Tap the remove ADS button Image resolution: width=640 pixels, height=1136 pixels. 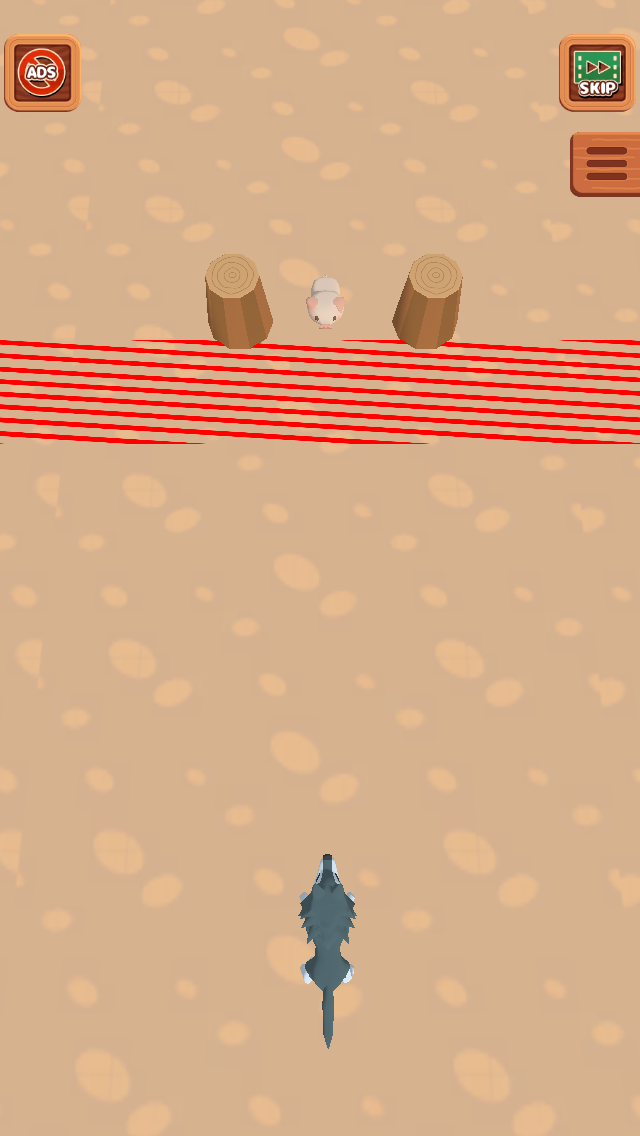pyautogui.click(x=42, y=72)
